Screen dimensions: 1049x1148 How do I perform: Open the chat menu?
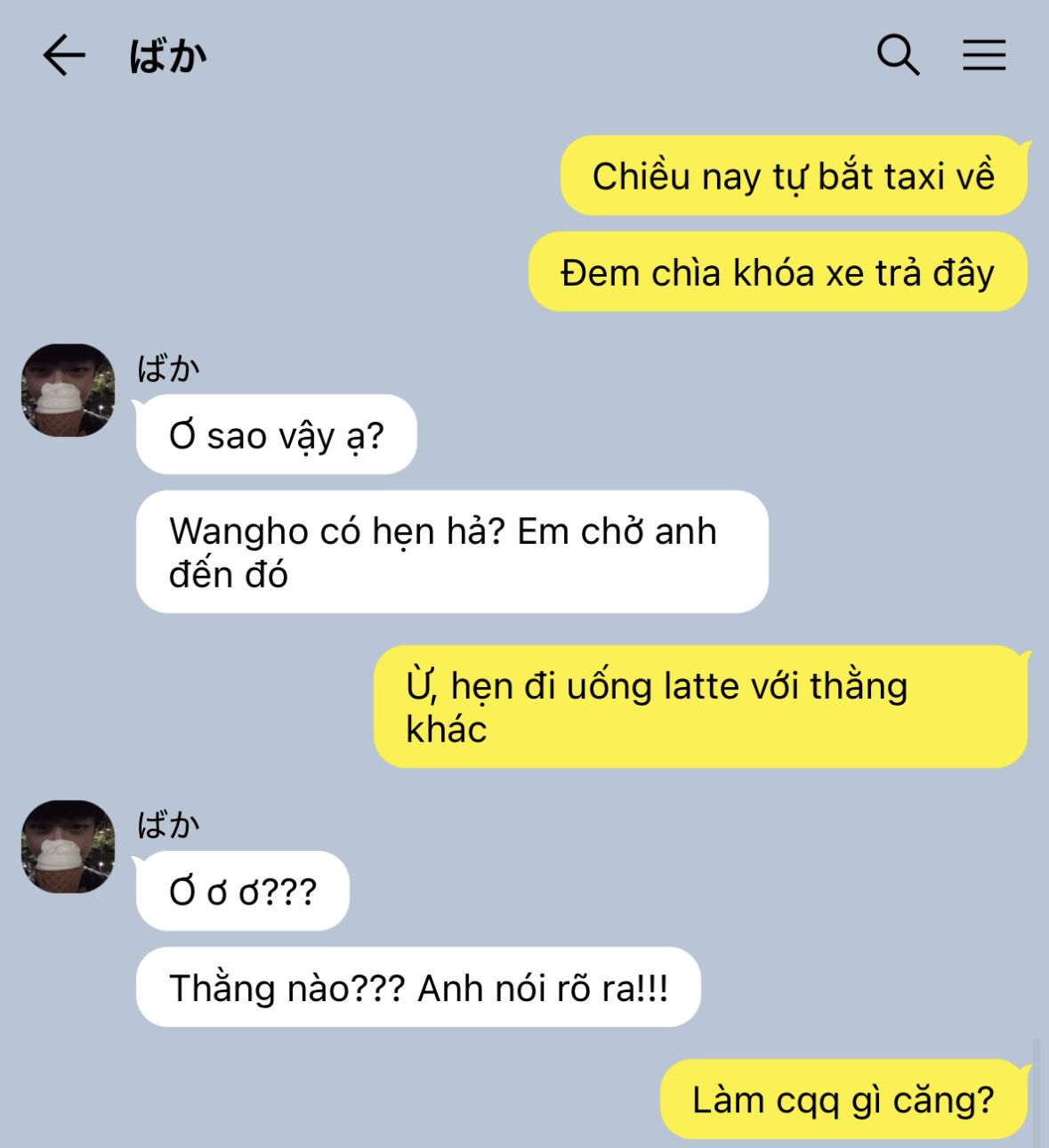[x=984, y=56]
